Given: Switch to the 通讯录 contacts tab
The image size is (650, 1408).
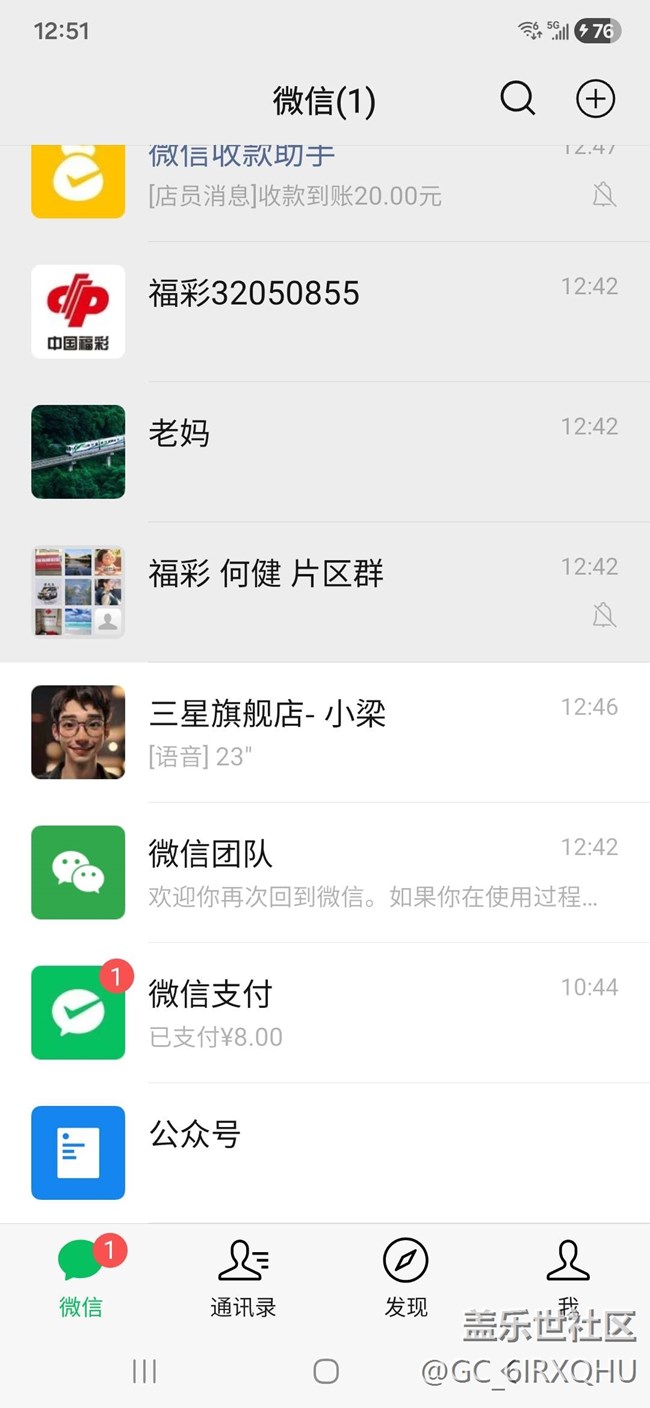Looking at the screenshot, I should [x=243, y=1278].
